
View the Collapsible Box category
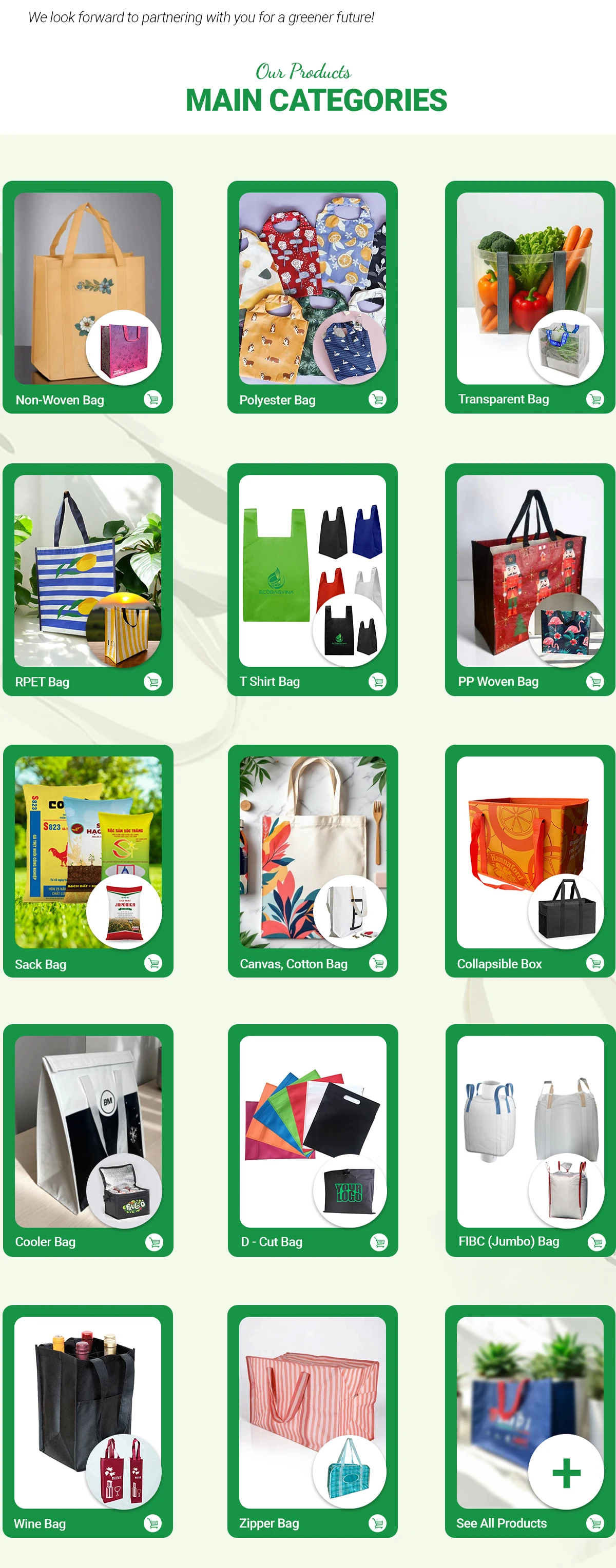(x=530, y=861)
